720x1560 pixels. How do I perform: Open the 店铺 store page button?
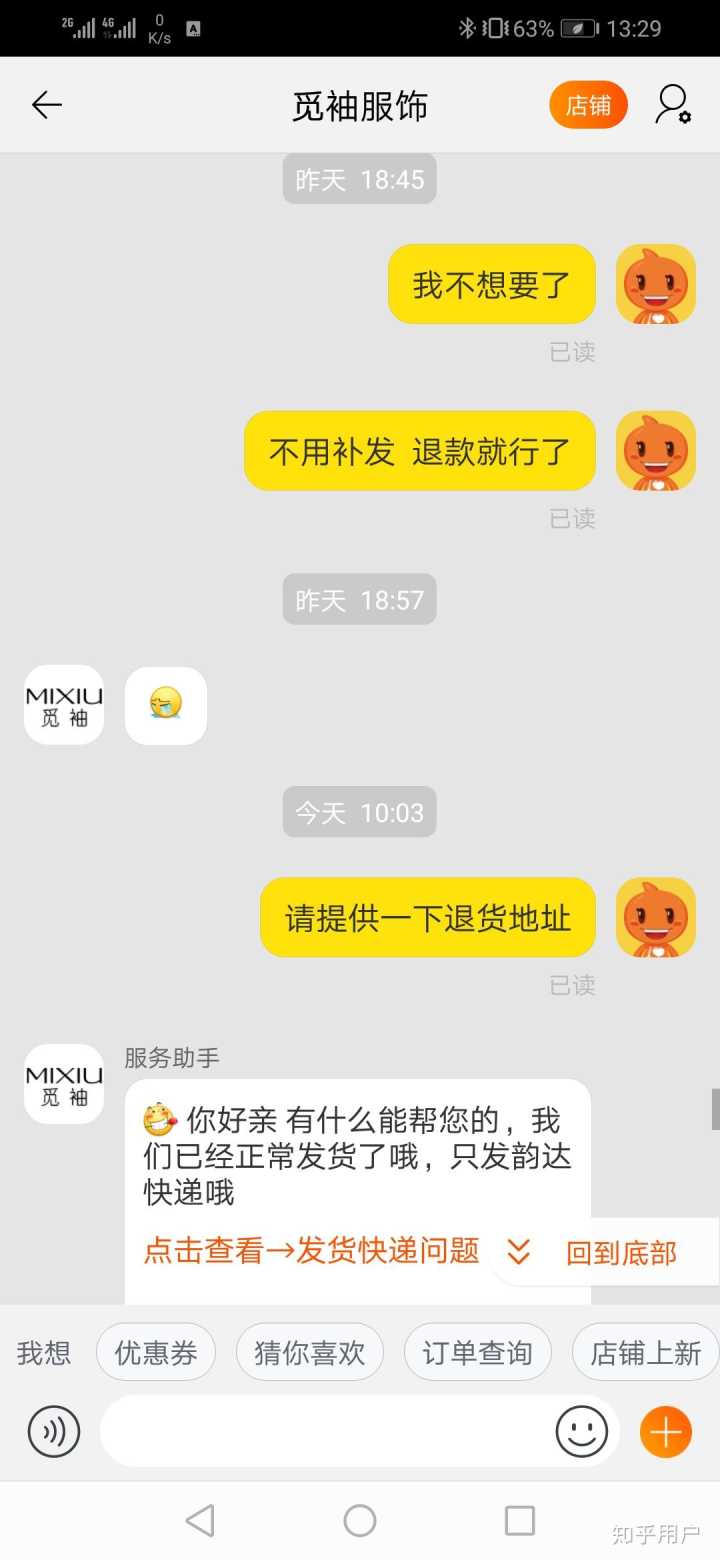(588, 105)
